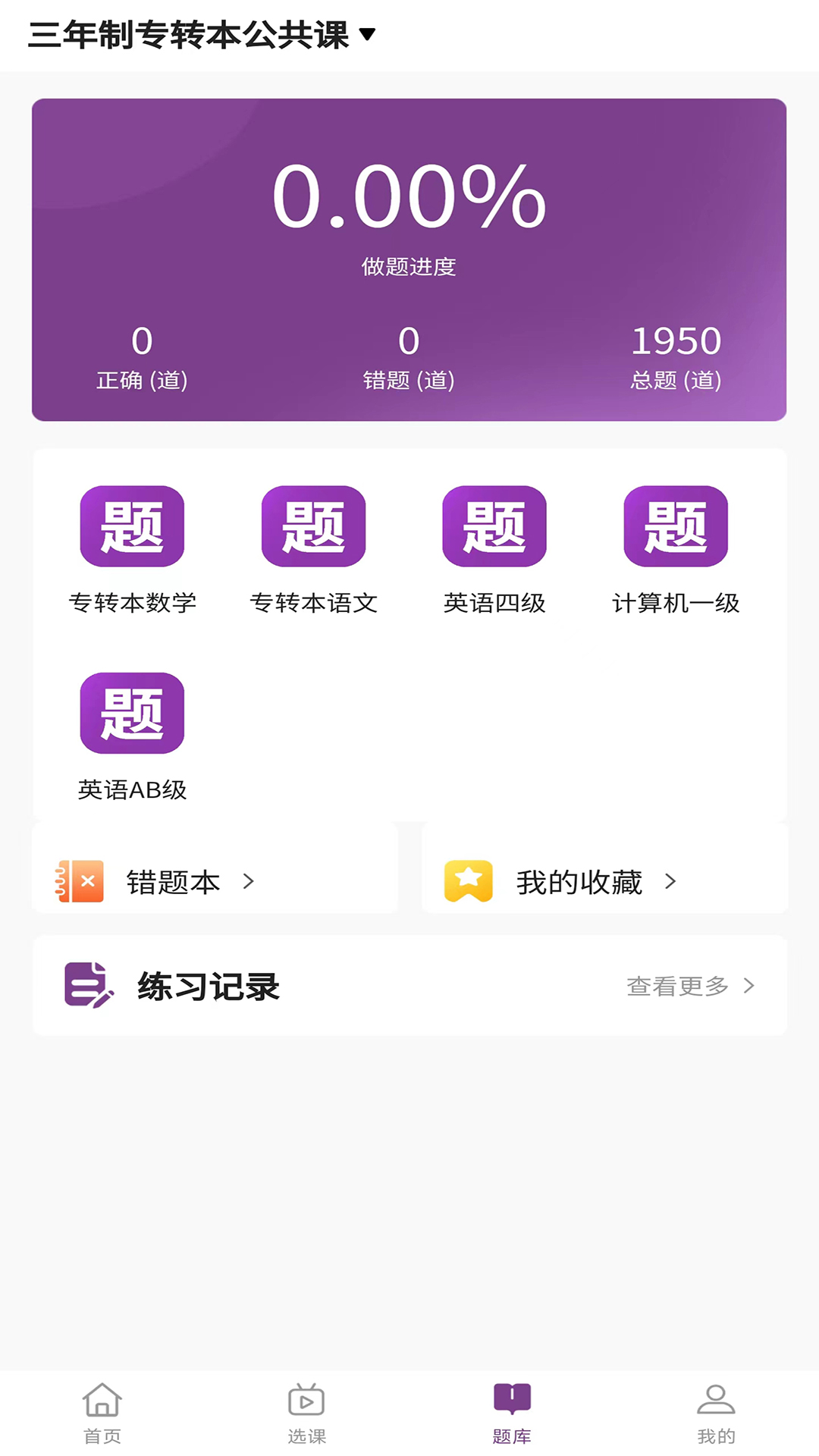Click the 练习记录 document icon
This screenshot has height=1456, width=819.
coord(89,986)
